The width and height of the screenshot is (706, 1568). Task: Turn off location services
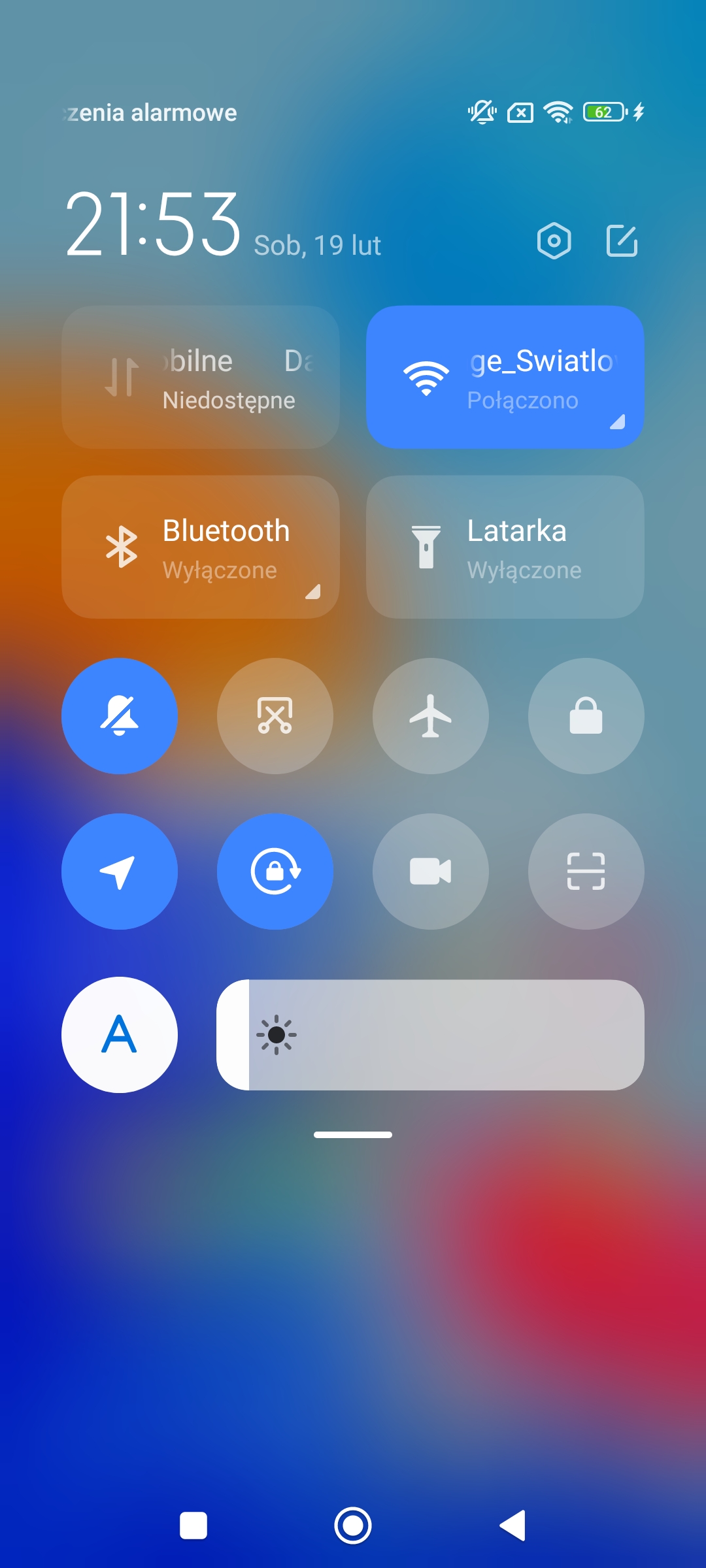click(x=120, y=872)
